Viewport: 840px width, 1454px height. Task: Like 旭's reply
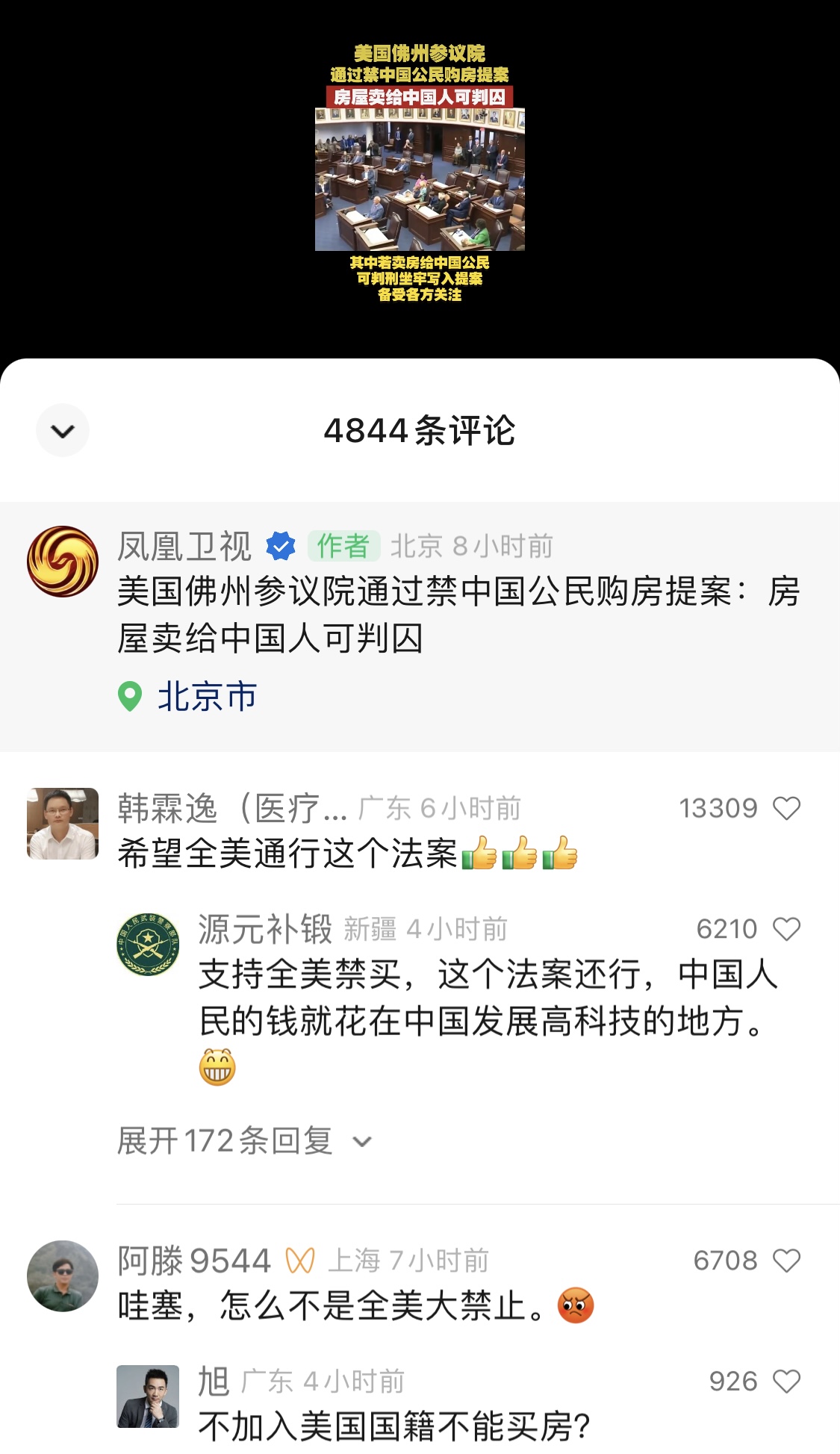tap(786, 1382)
